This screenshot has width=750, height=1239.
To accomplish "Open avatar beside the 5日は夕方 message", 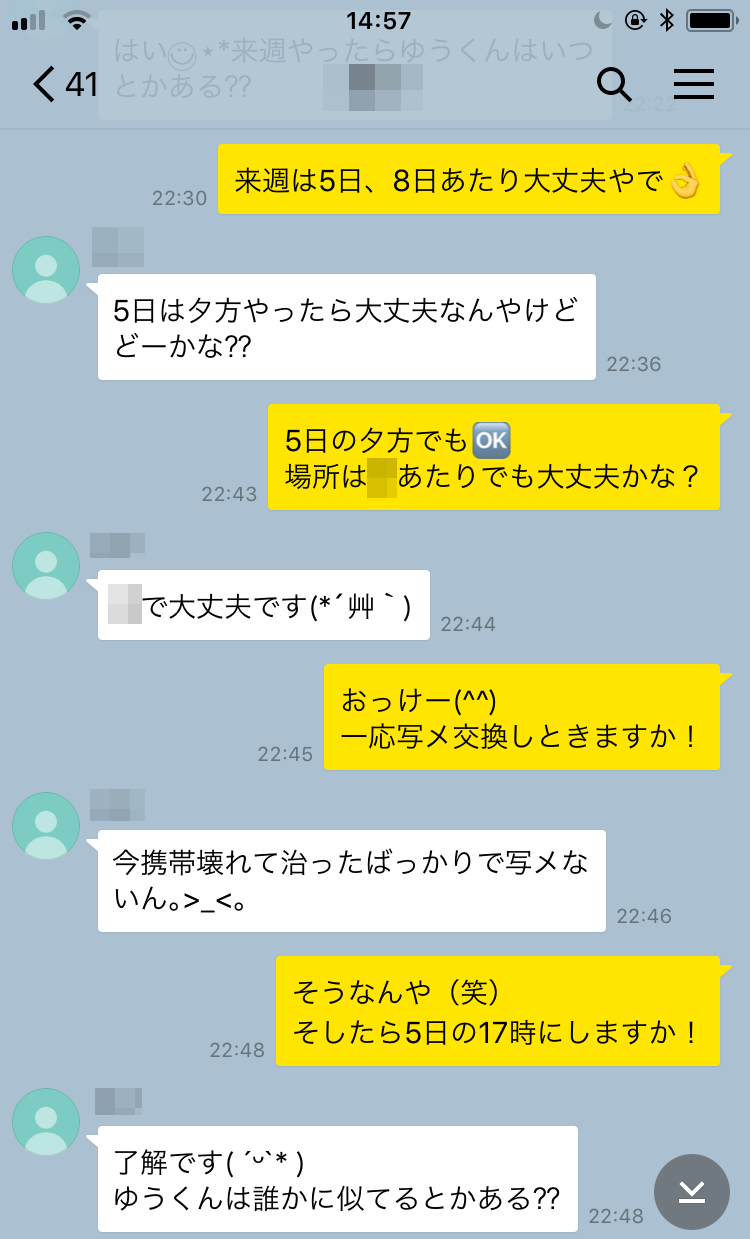I will click(46, 270).
